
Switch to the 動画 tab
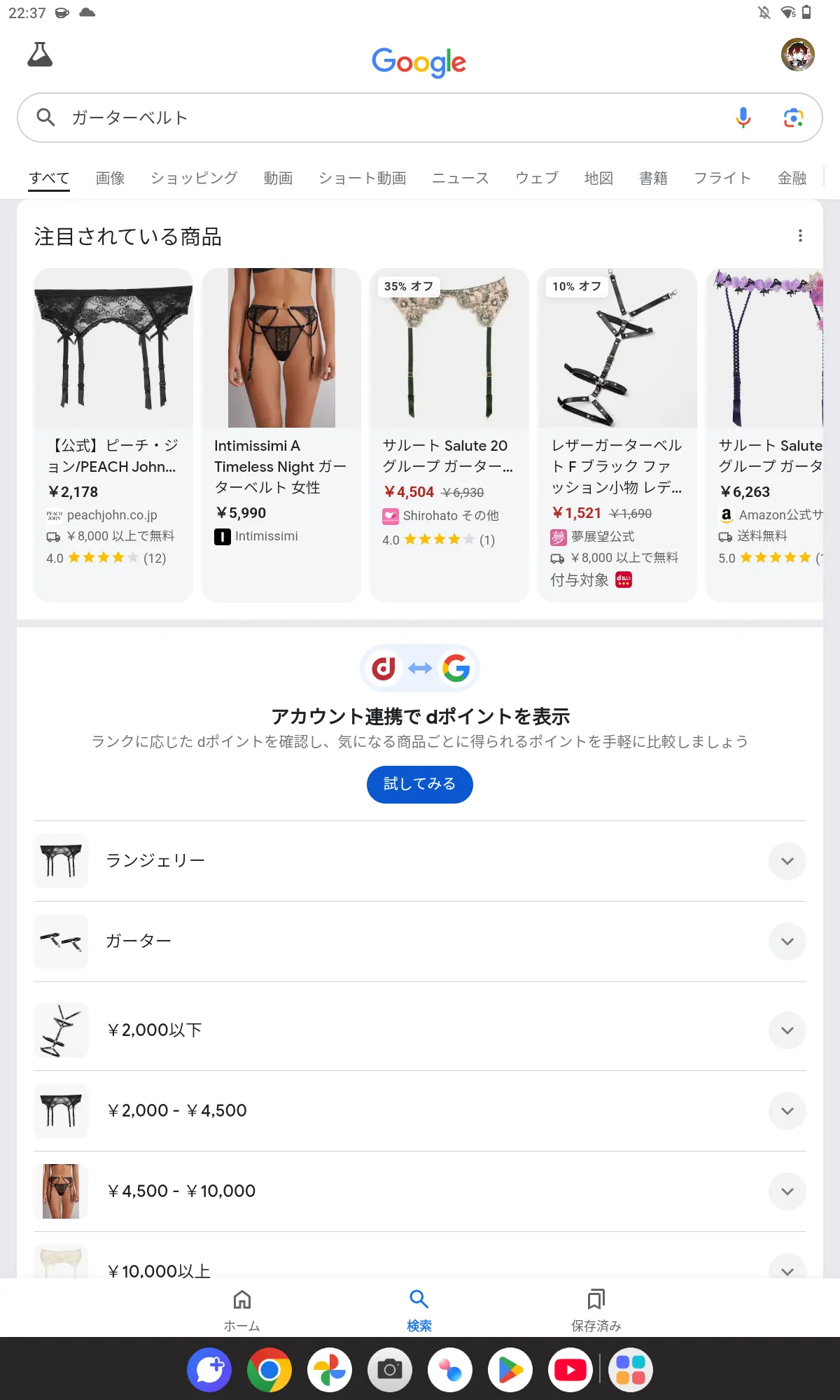coord(278,178)
